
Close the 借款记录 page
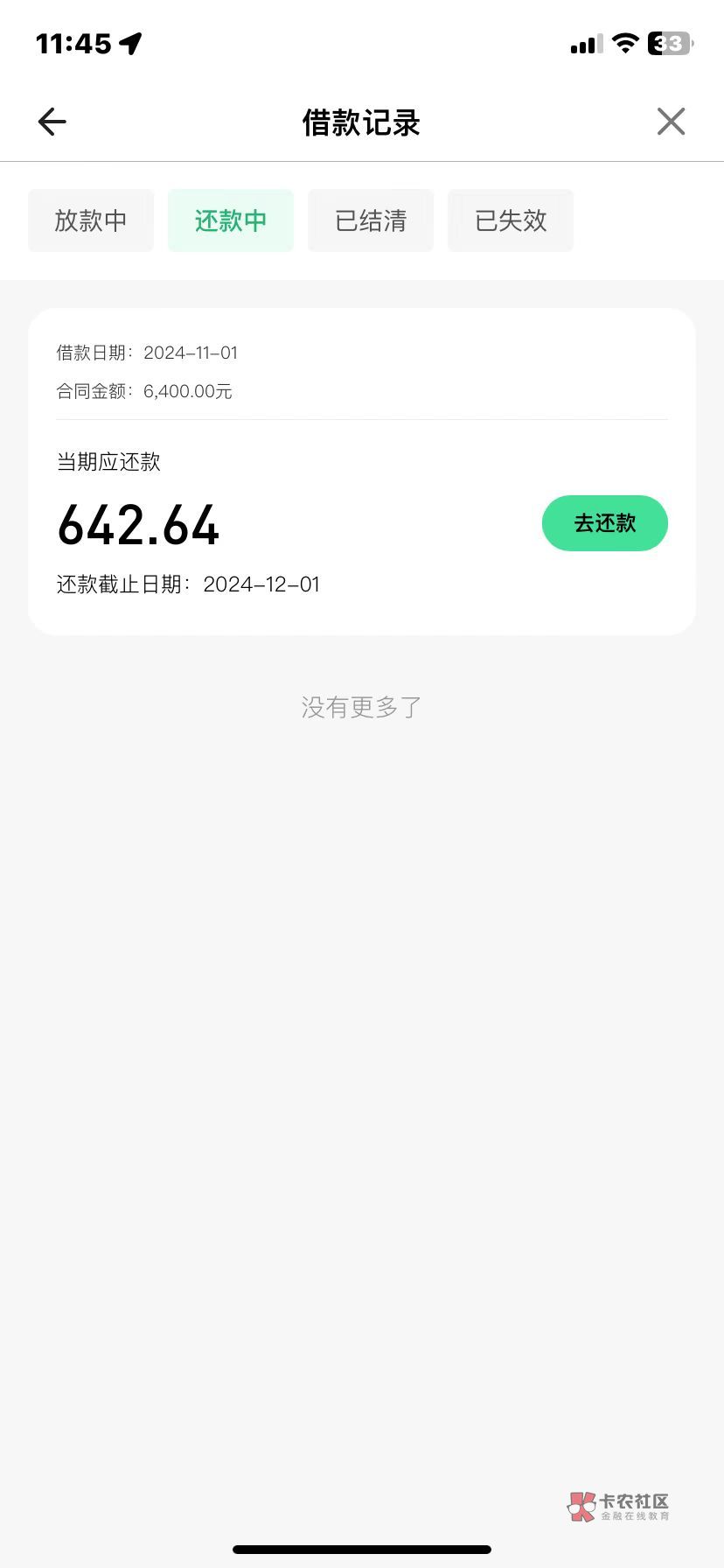[671, 122]
